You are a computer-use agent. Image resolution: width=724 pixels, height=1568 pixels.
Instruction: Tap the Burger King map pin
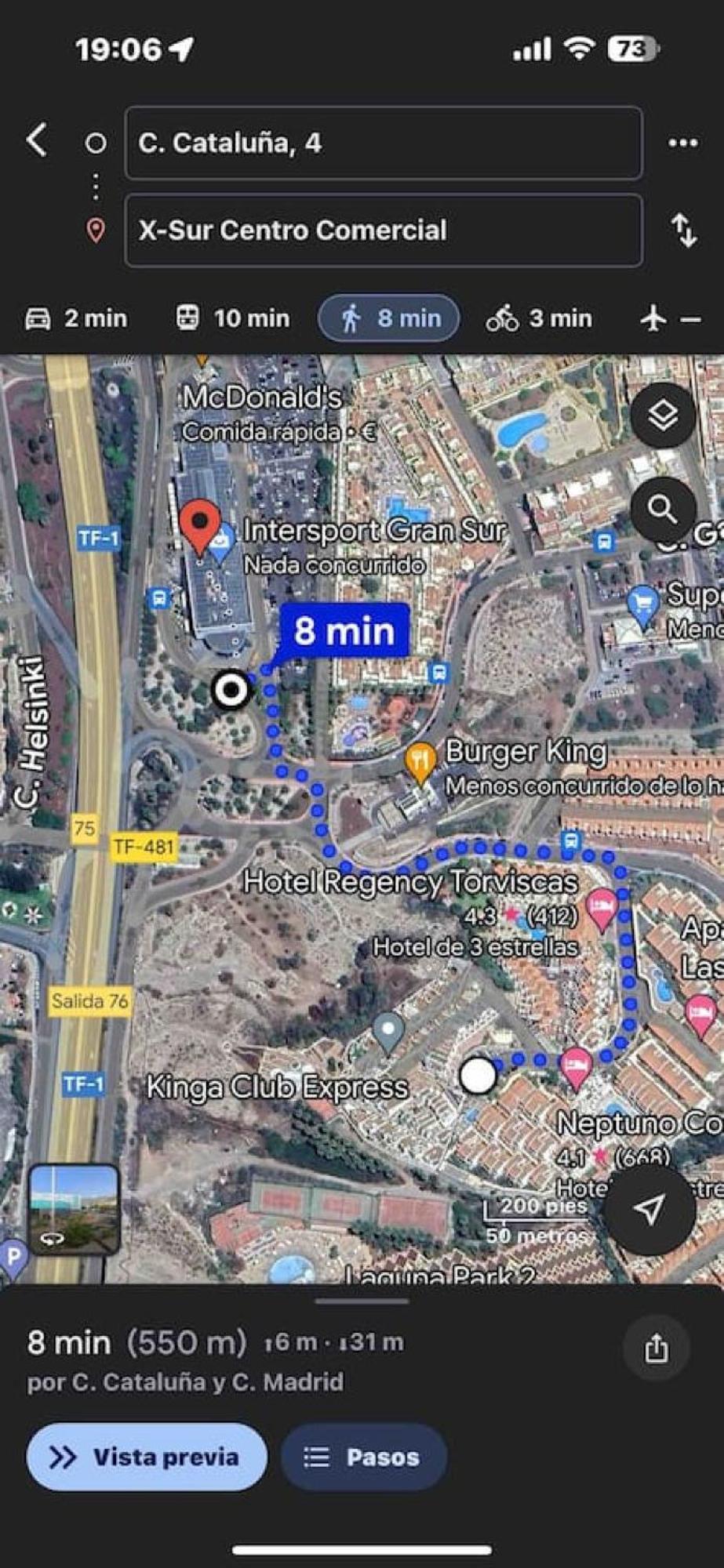(x=421, y=762)
